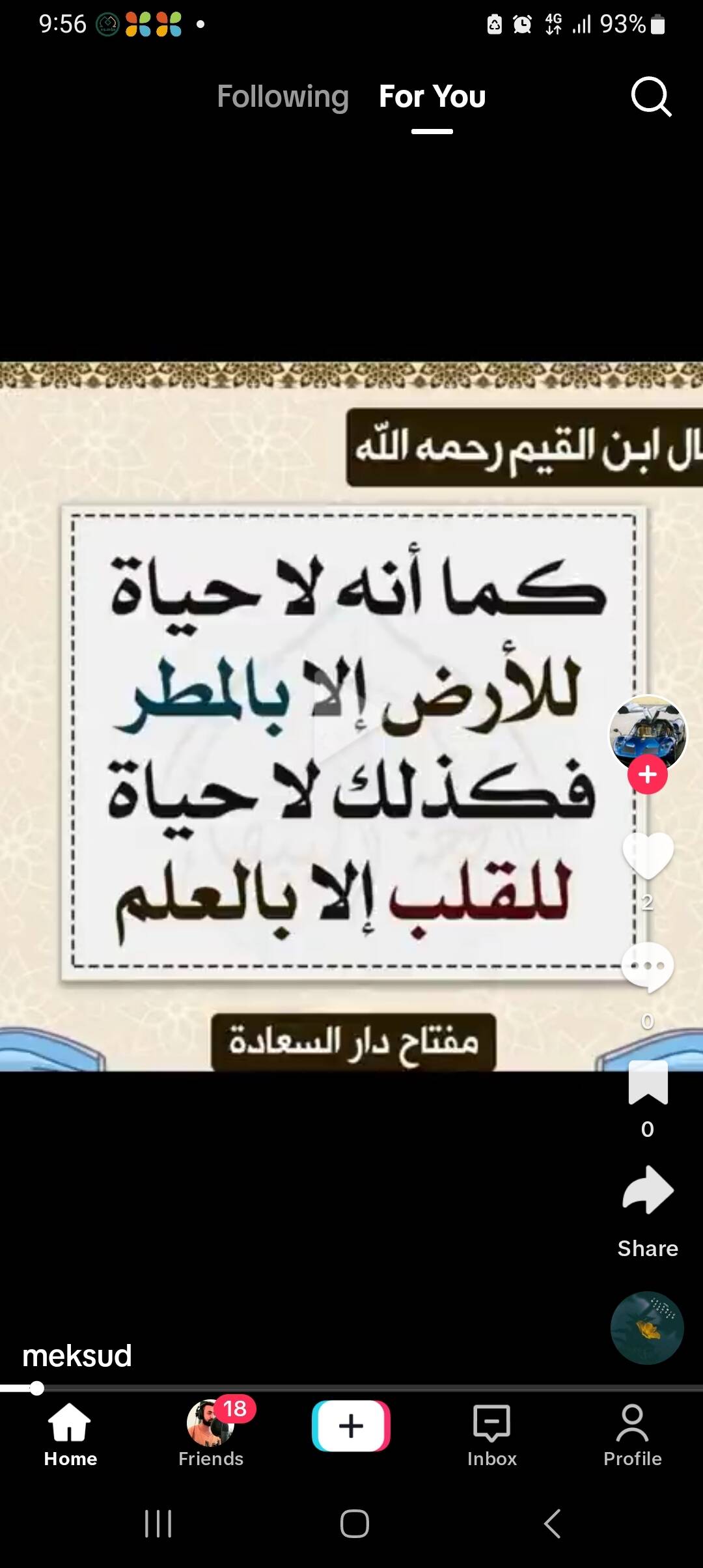
Task: Open the spinning sound disc
Action: click(647, 1328)
